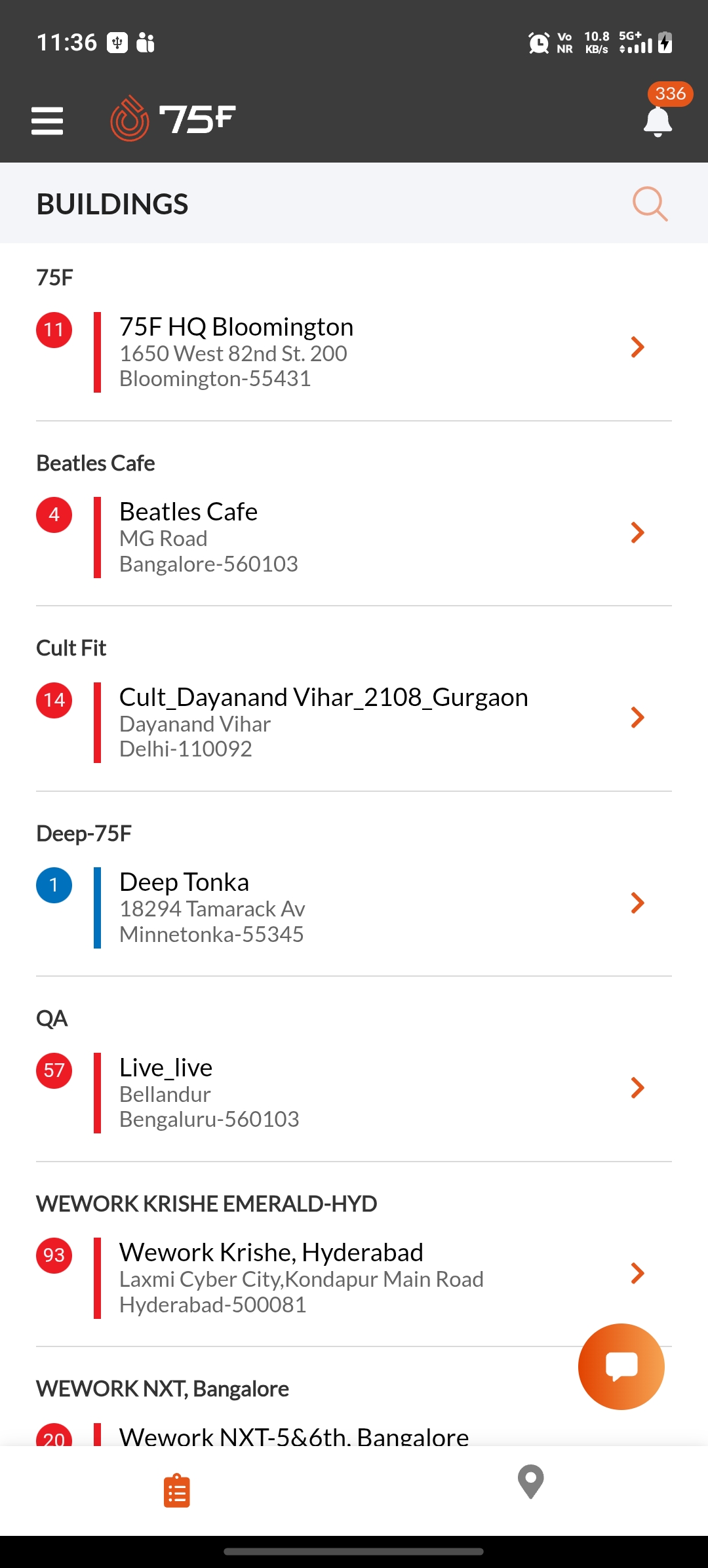Open Live_live Bellandur building
The image size is (708, 1568).
(354, 1093)
